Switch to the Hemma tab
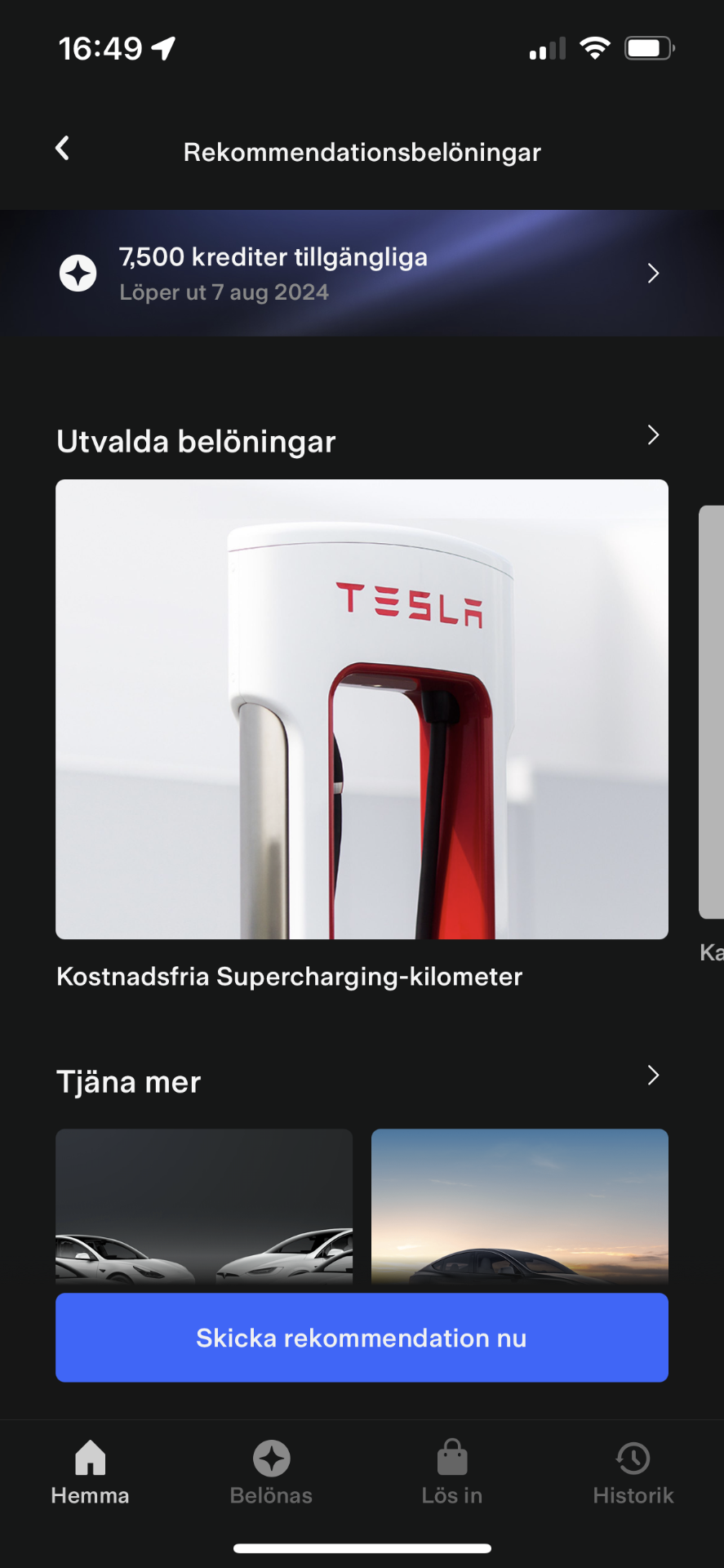 (x=90, y=1472)
